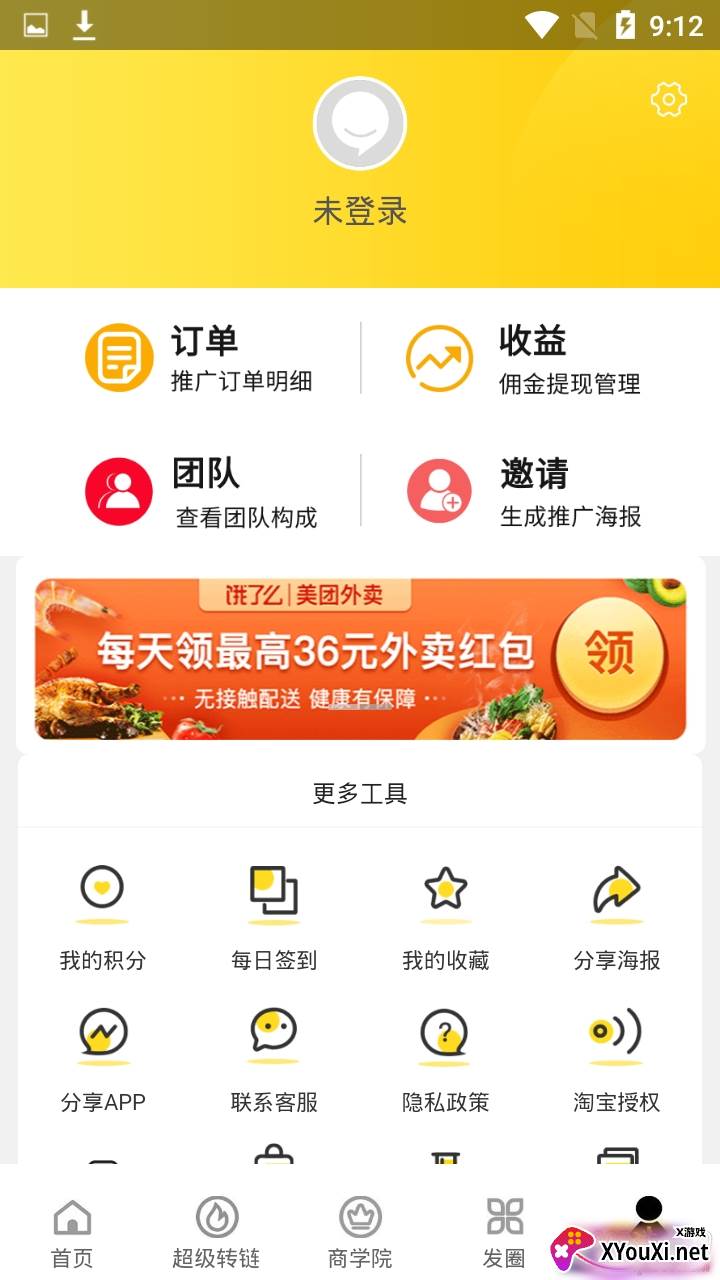Tap the 未登录 avatar to log in
The width and height of the screenshot is (720, 1280).
pyautogui.click(x=360, y=124)
